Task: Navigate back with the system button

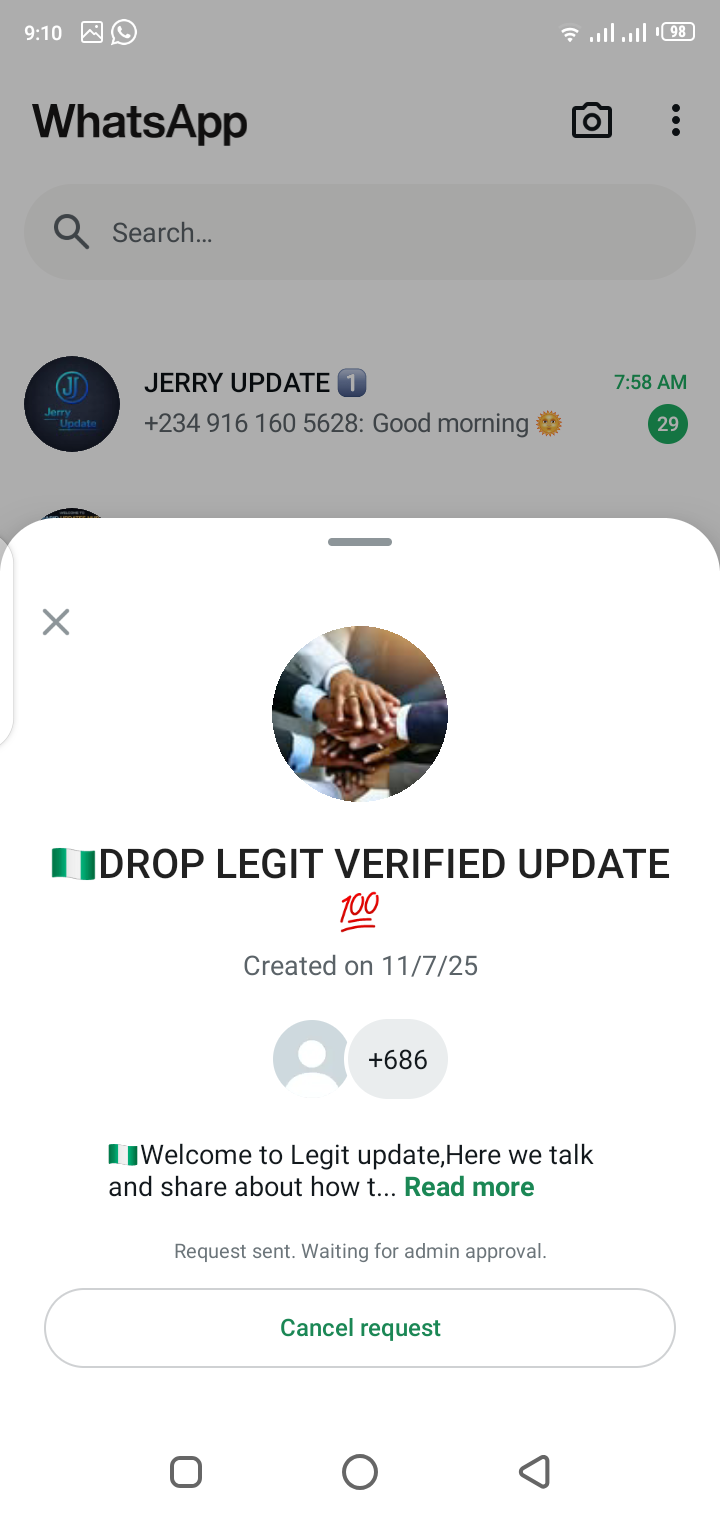Action: (535, 1471)
